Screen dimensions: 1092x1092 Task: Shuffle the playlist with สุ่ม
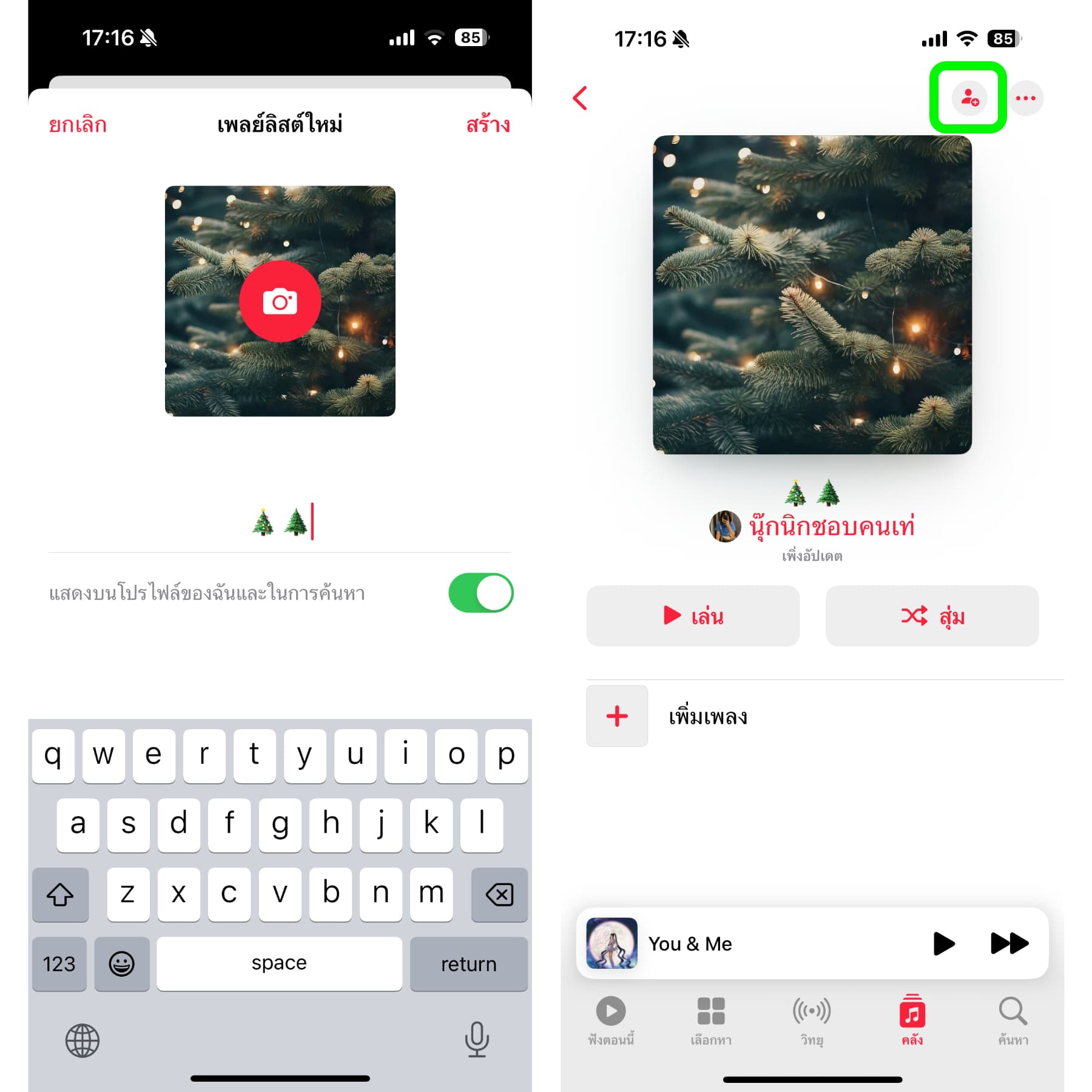(932, 616)
